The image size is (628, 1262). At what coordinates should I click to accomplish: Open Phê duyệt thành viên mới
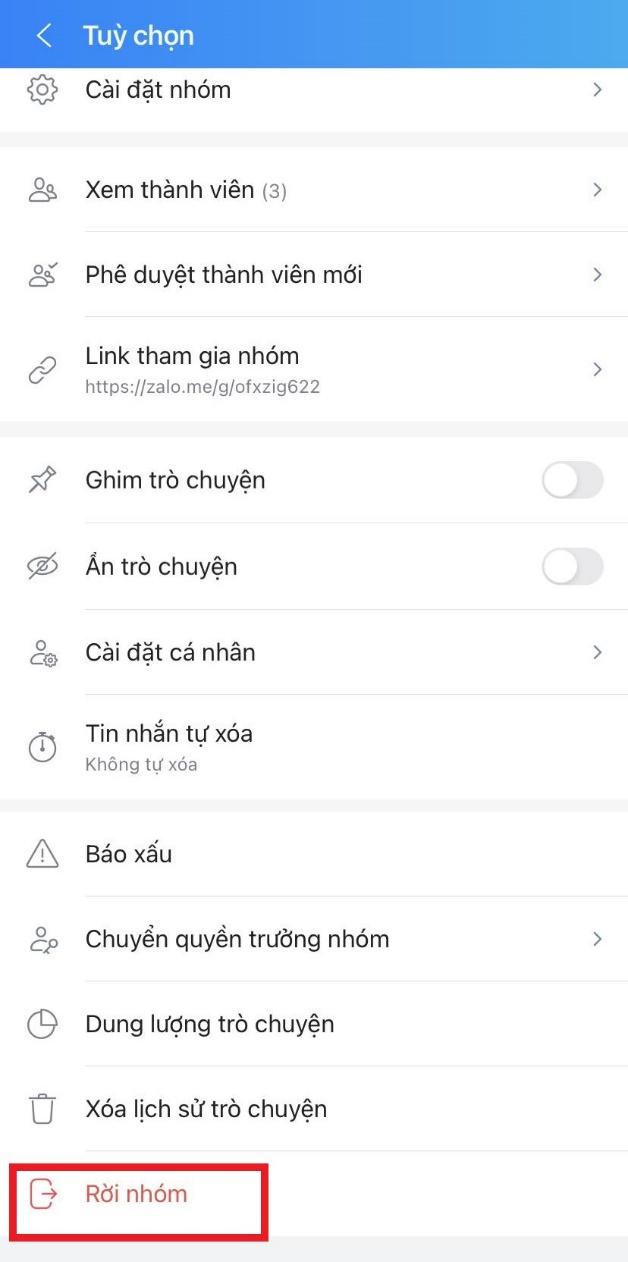(314, 275)
